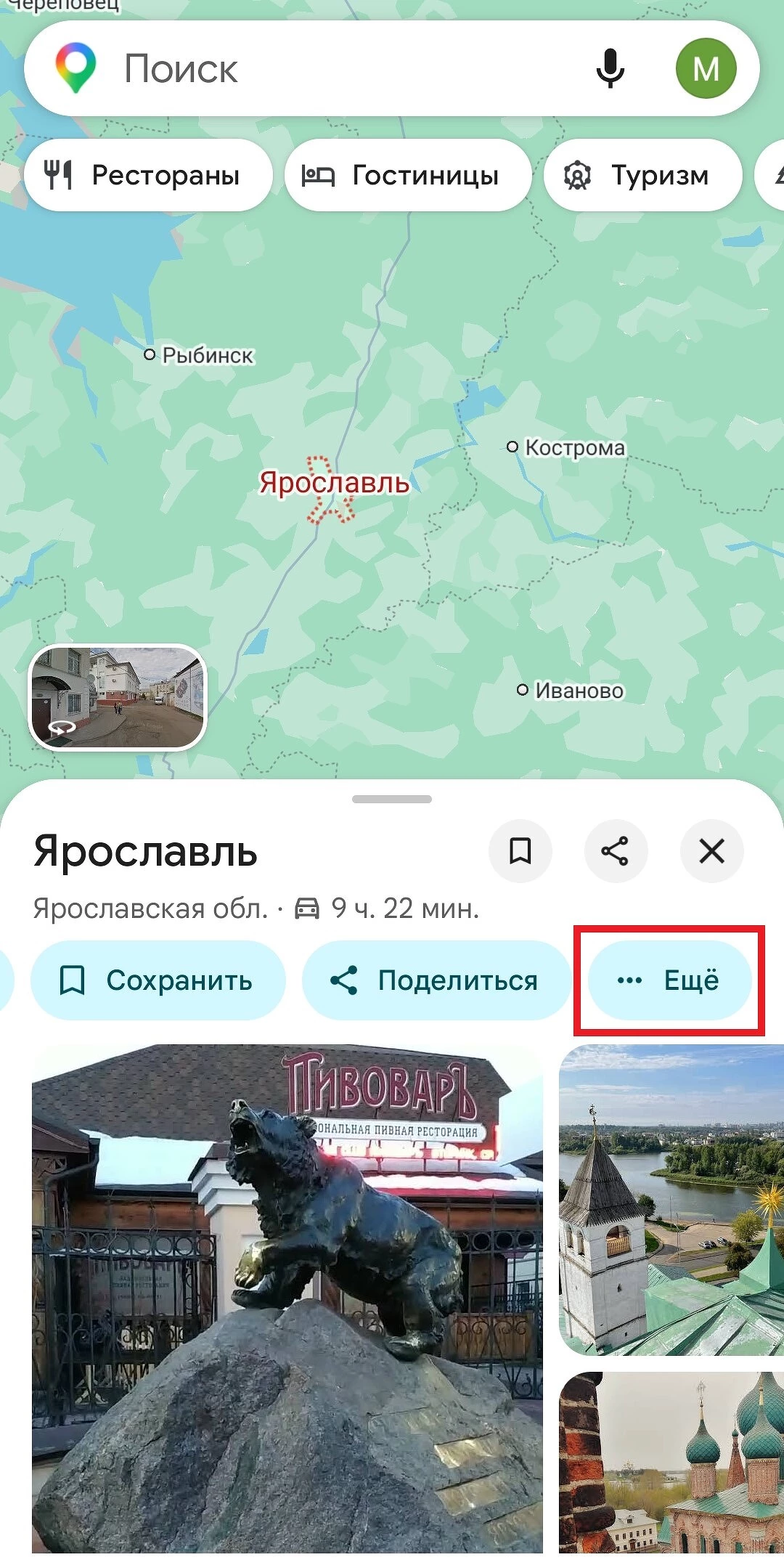
Task: Select the Рестораны chip
Action: pyautogui.click(x=148, y=175)
